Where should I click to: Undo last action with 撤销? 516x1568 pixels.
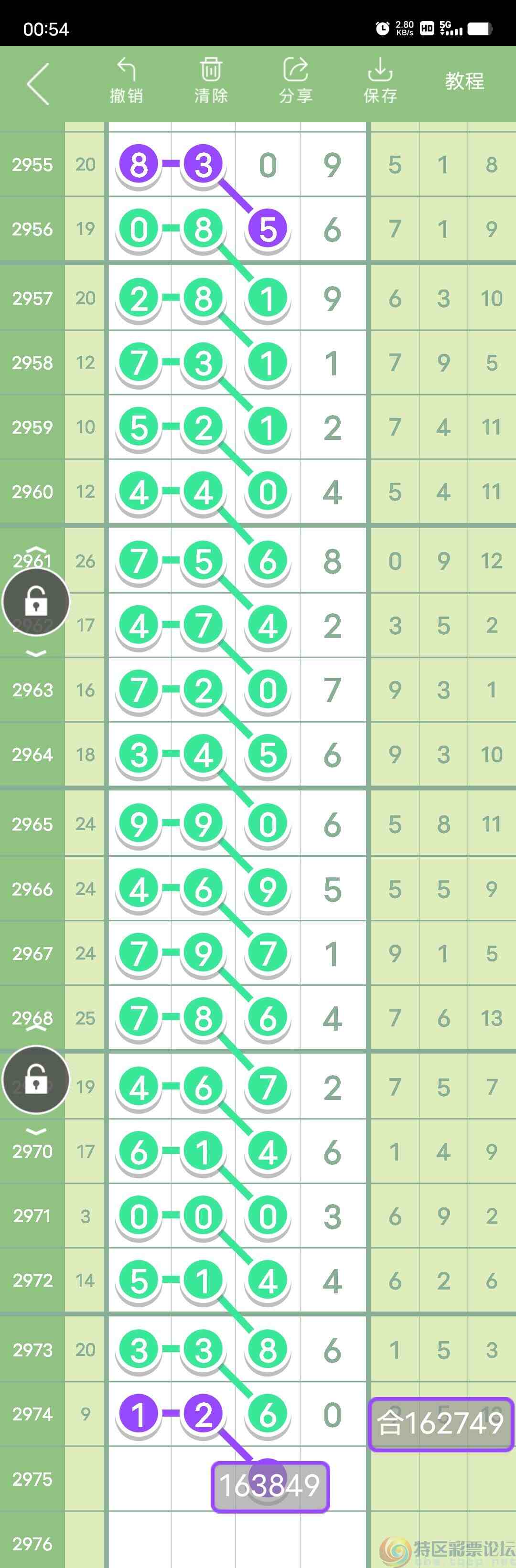click(x=126, y=81)
